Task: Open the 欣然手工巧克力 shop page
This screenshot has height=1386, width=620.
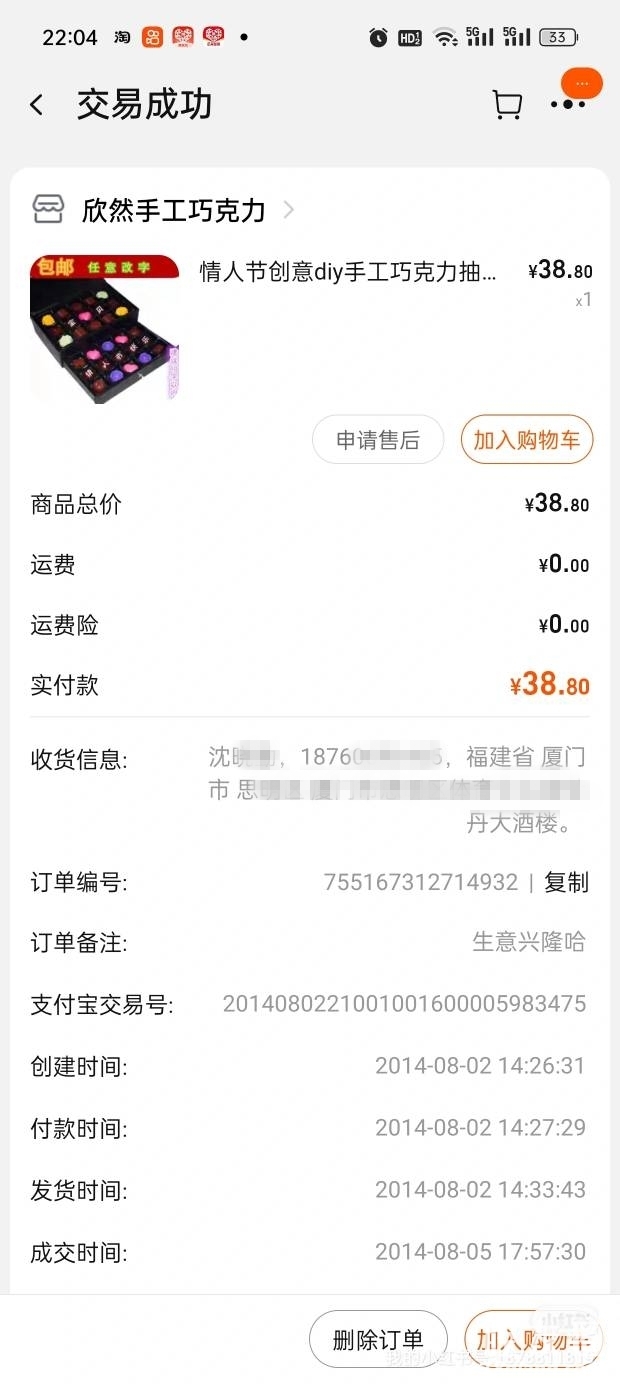Action: click(x=174, y=210)
